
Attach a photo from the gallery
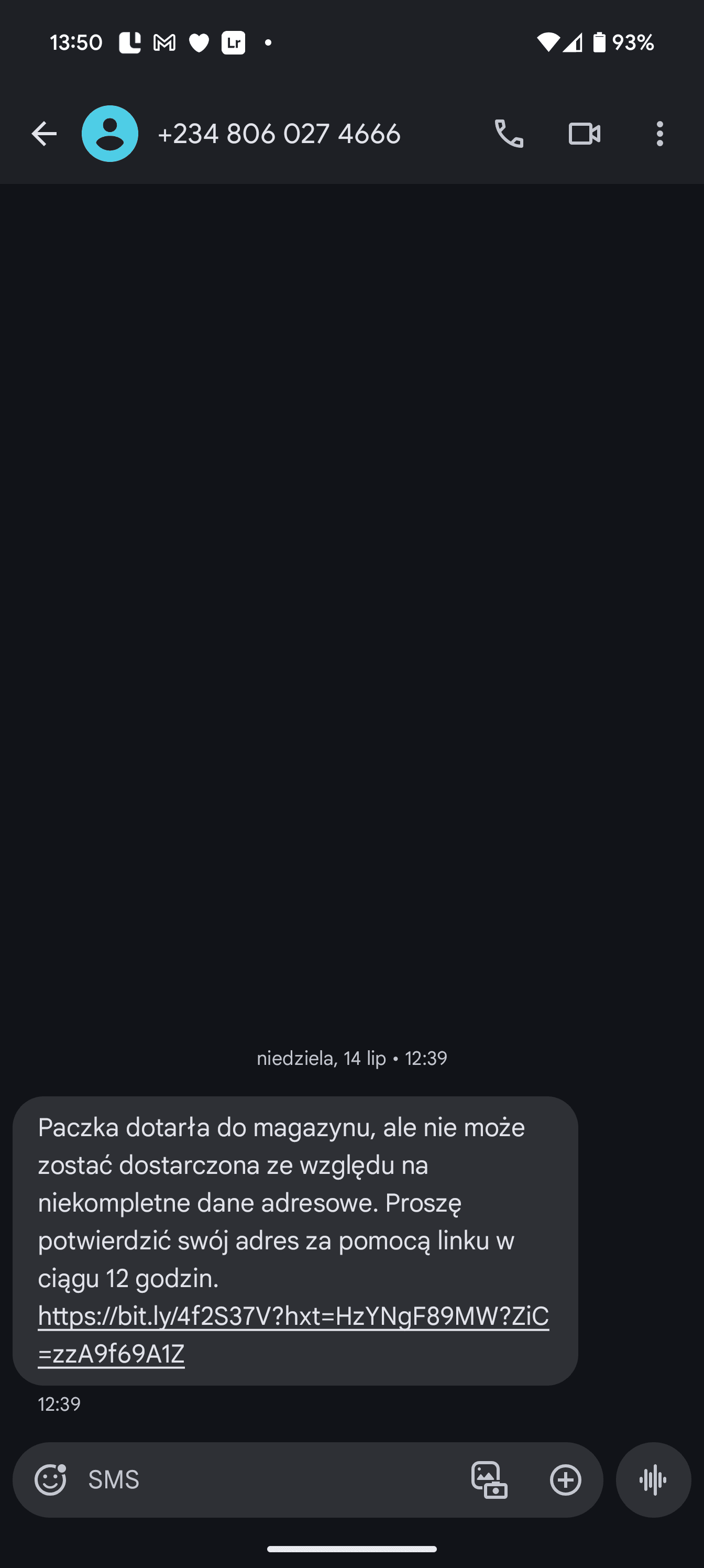click(489, 1480)
